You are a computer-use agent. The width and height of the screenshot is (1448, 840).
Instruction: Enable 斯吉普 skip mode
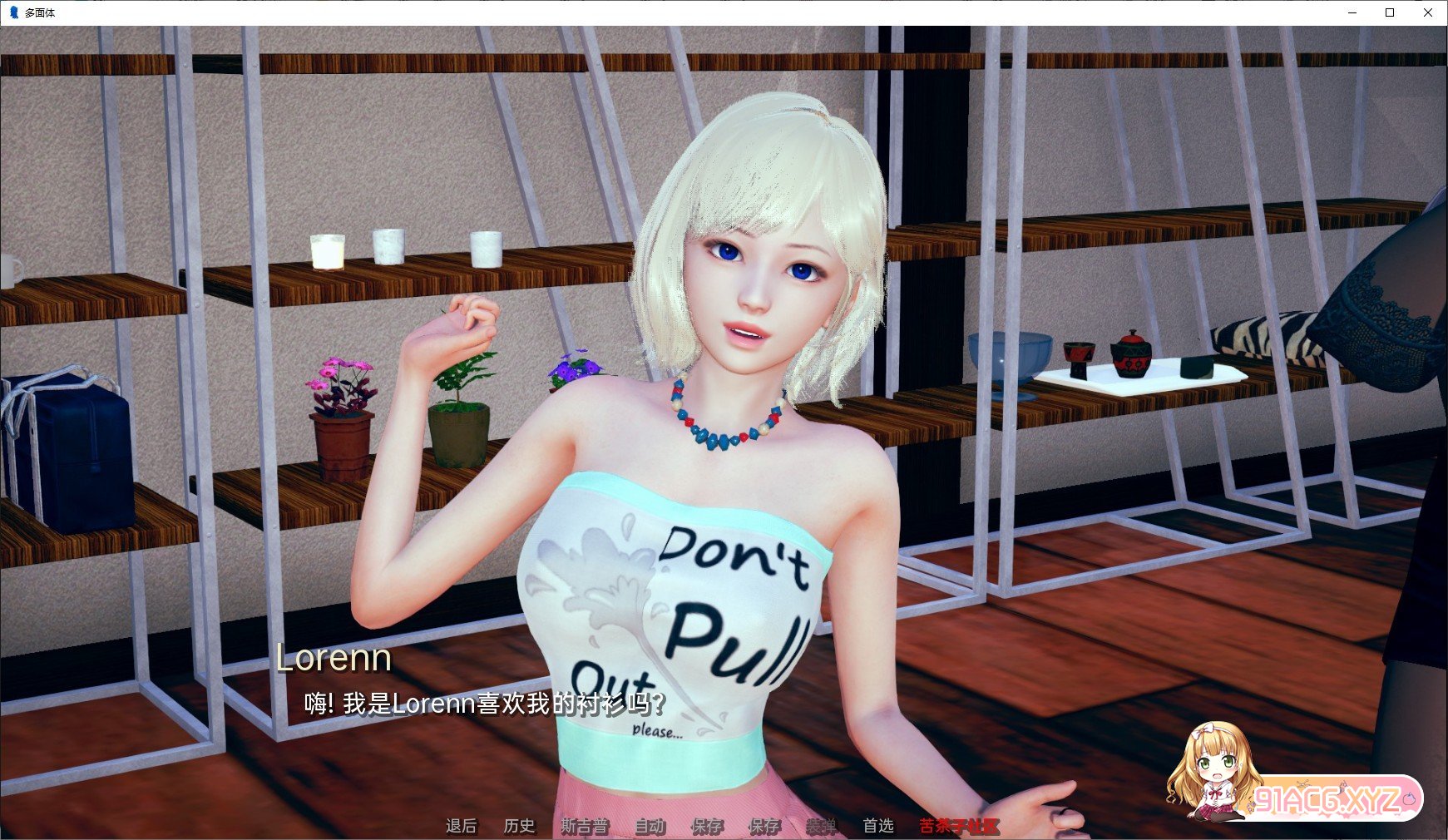pos(585,826)
